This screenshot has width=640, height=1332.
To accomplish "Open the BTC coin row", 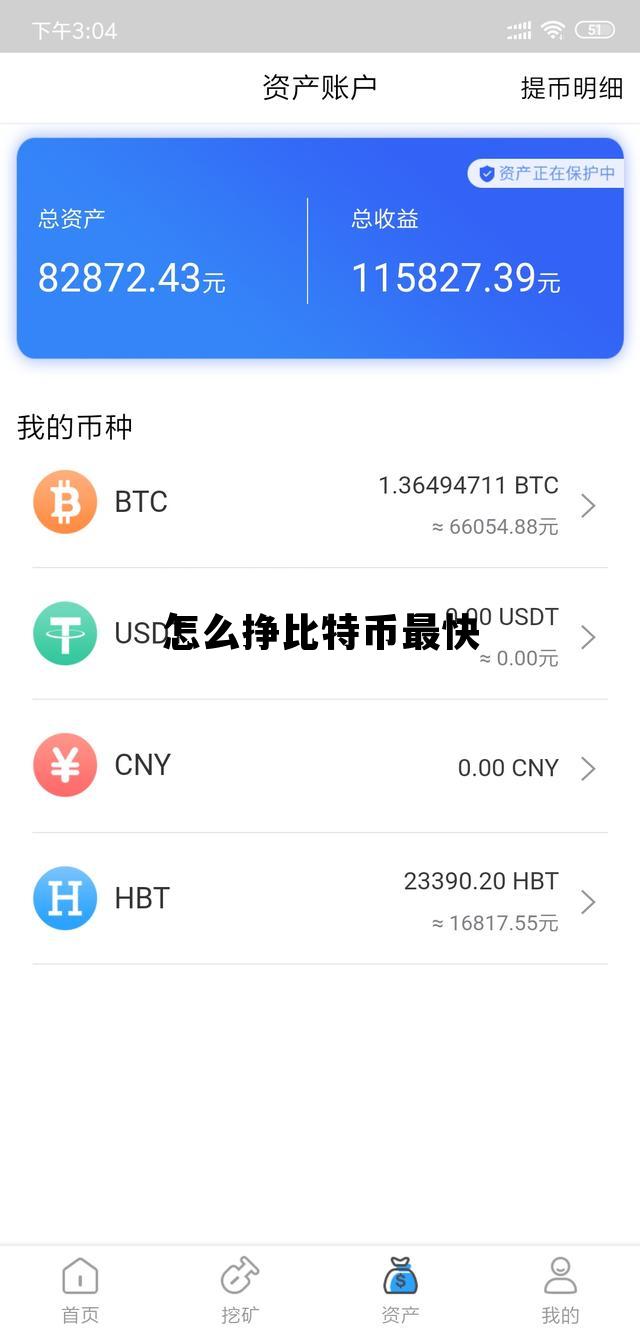I will tap(319, 503).
